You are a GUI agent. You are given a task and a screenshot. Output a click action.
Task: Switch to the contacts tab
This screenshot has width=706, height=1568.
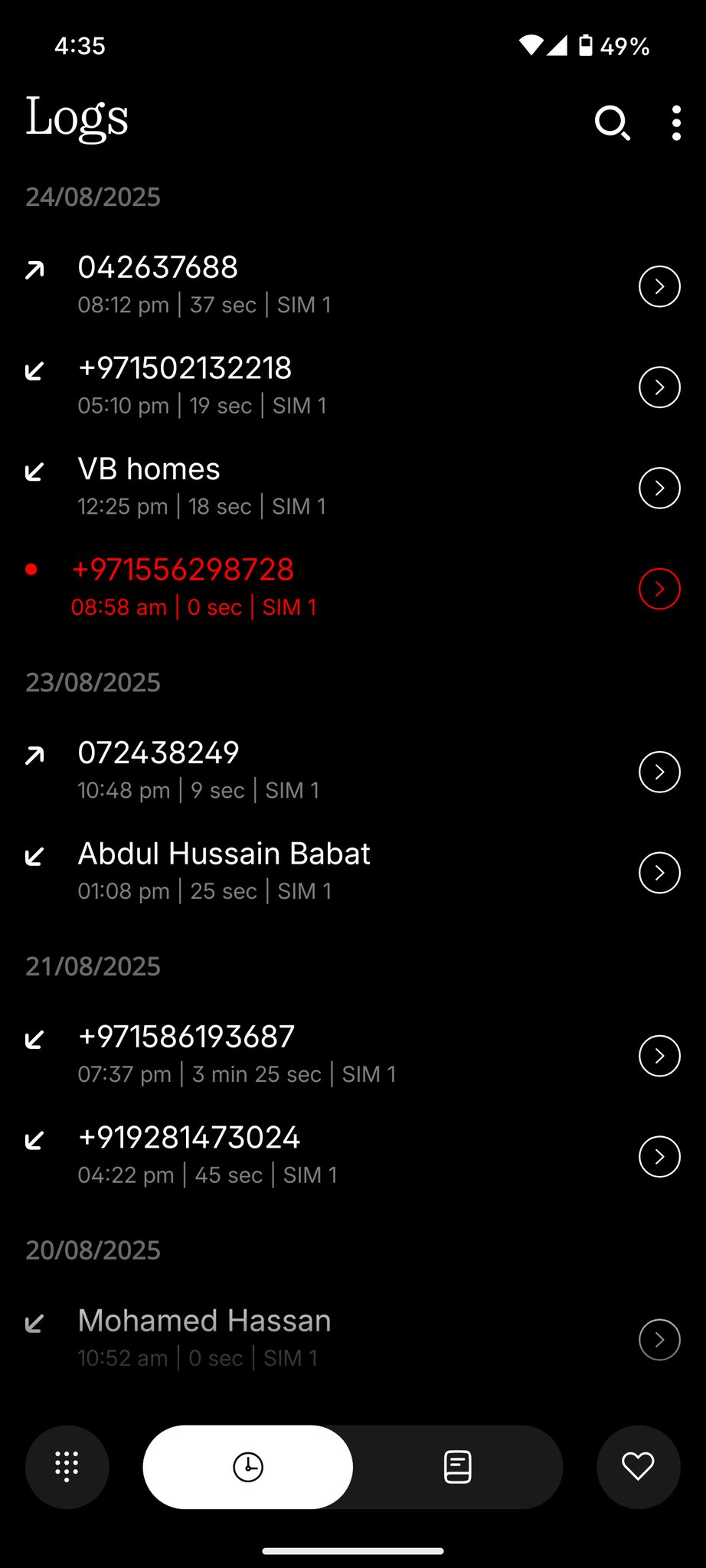(x=457, y=1466)
